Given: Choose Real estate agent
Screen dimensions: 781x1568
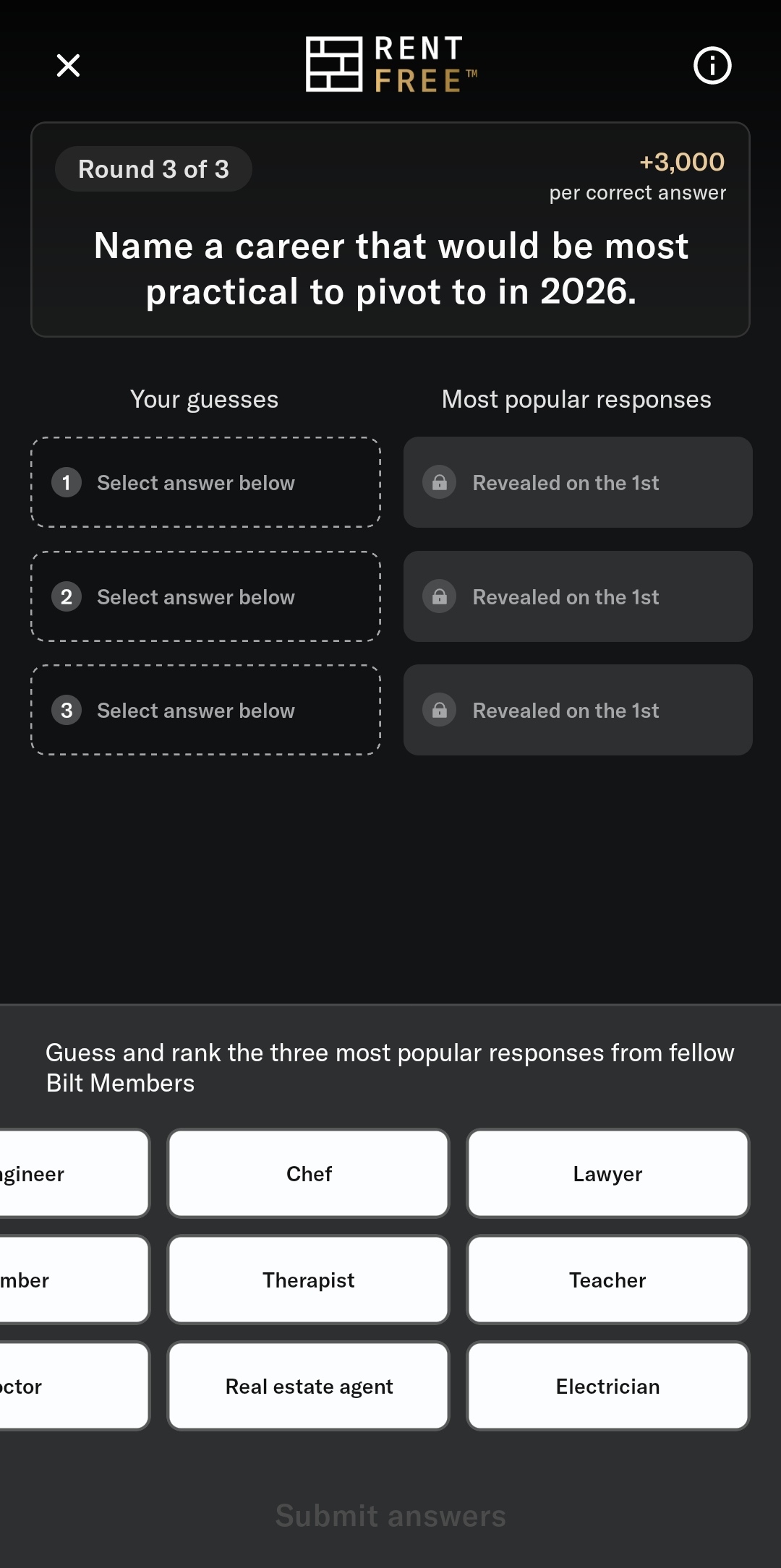Looking at the screenshot, I should tap(309, 1387).
